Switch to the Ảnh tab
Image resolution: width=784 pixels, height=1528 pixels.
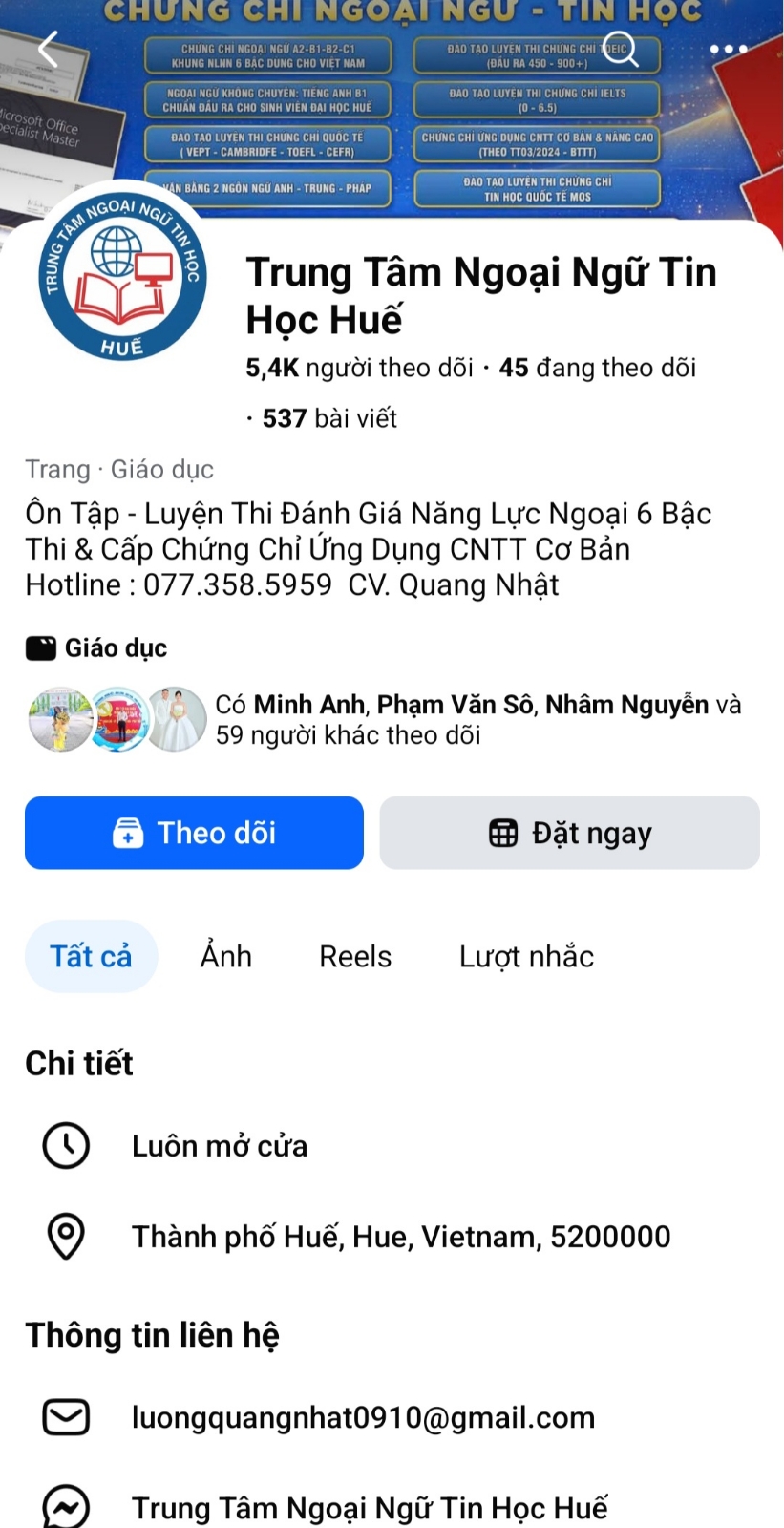226,956
